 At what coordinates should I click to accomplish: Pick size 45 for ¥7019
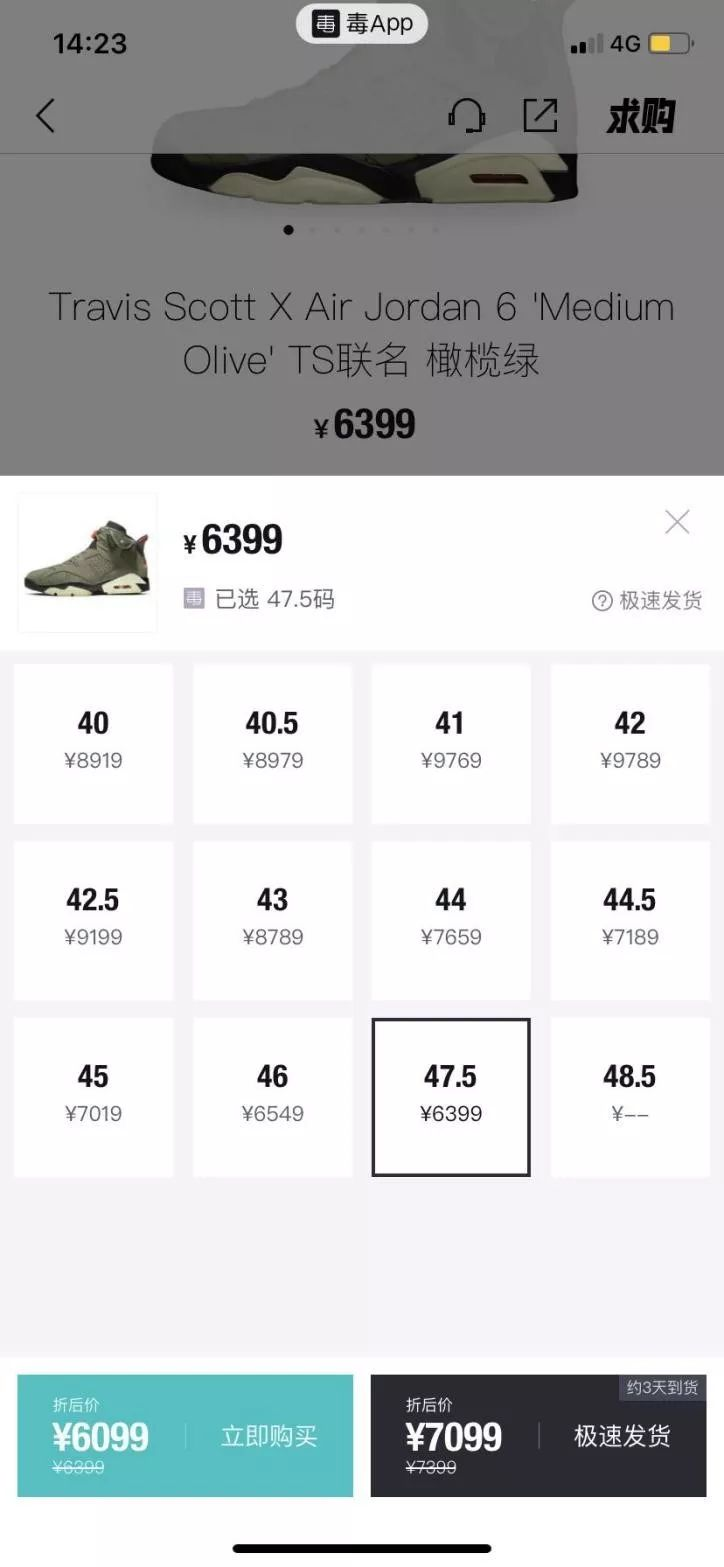(x=93, y=1095)
